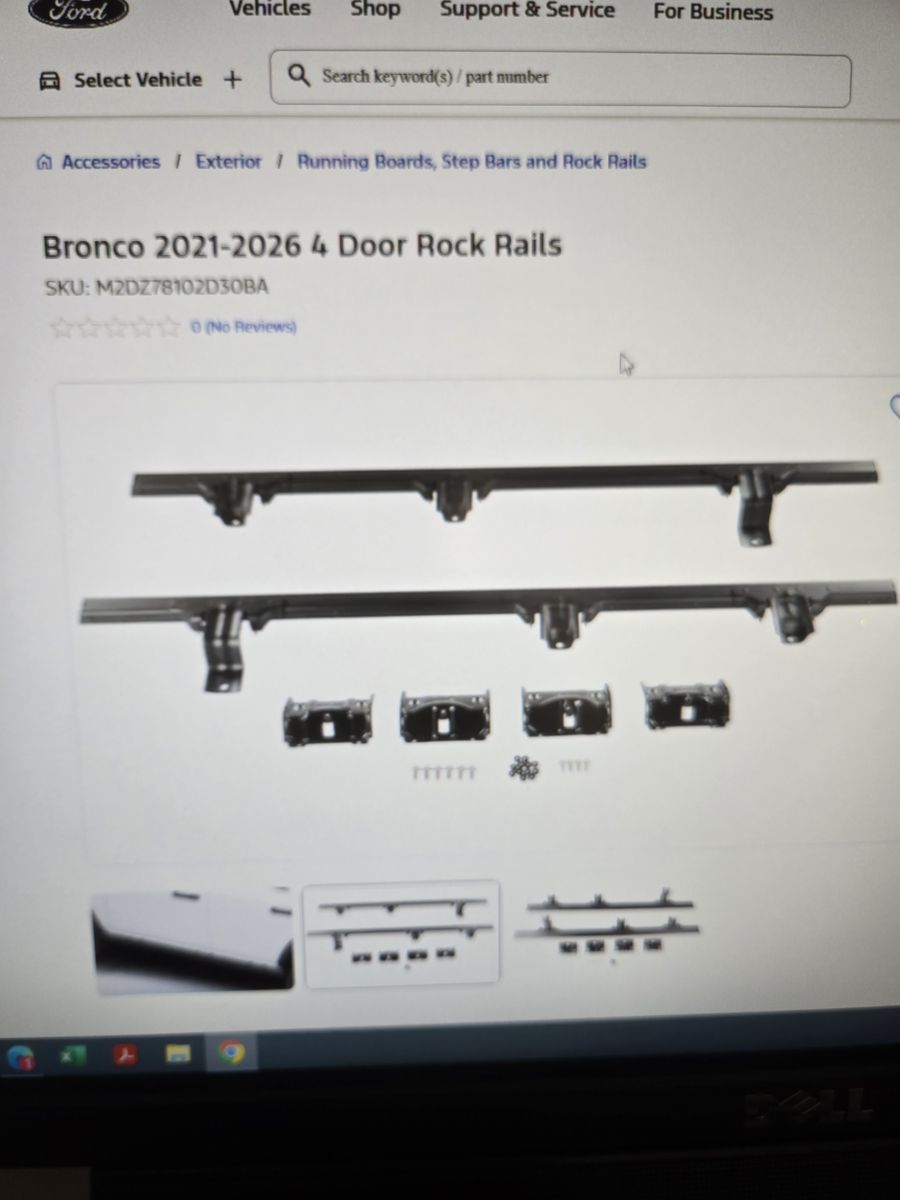Click the plus icon to add a vehicle

(231, 80)
